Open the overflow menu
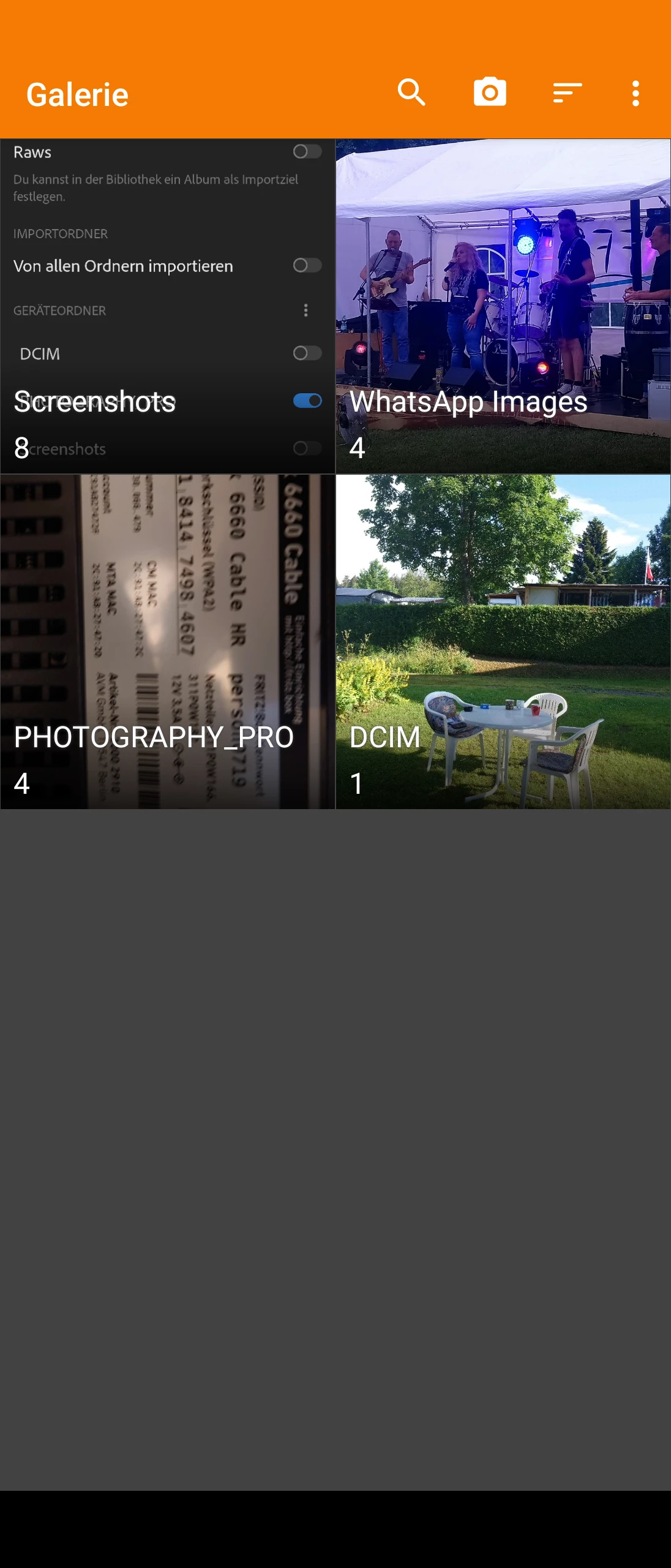 tap(635, 93)
